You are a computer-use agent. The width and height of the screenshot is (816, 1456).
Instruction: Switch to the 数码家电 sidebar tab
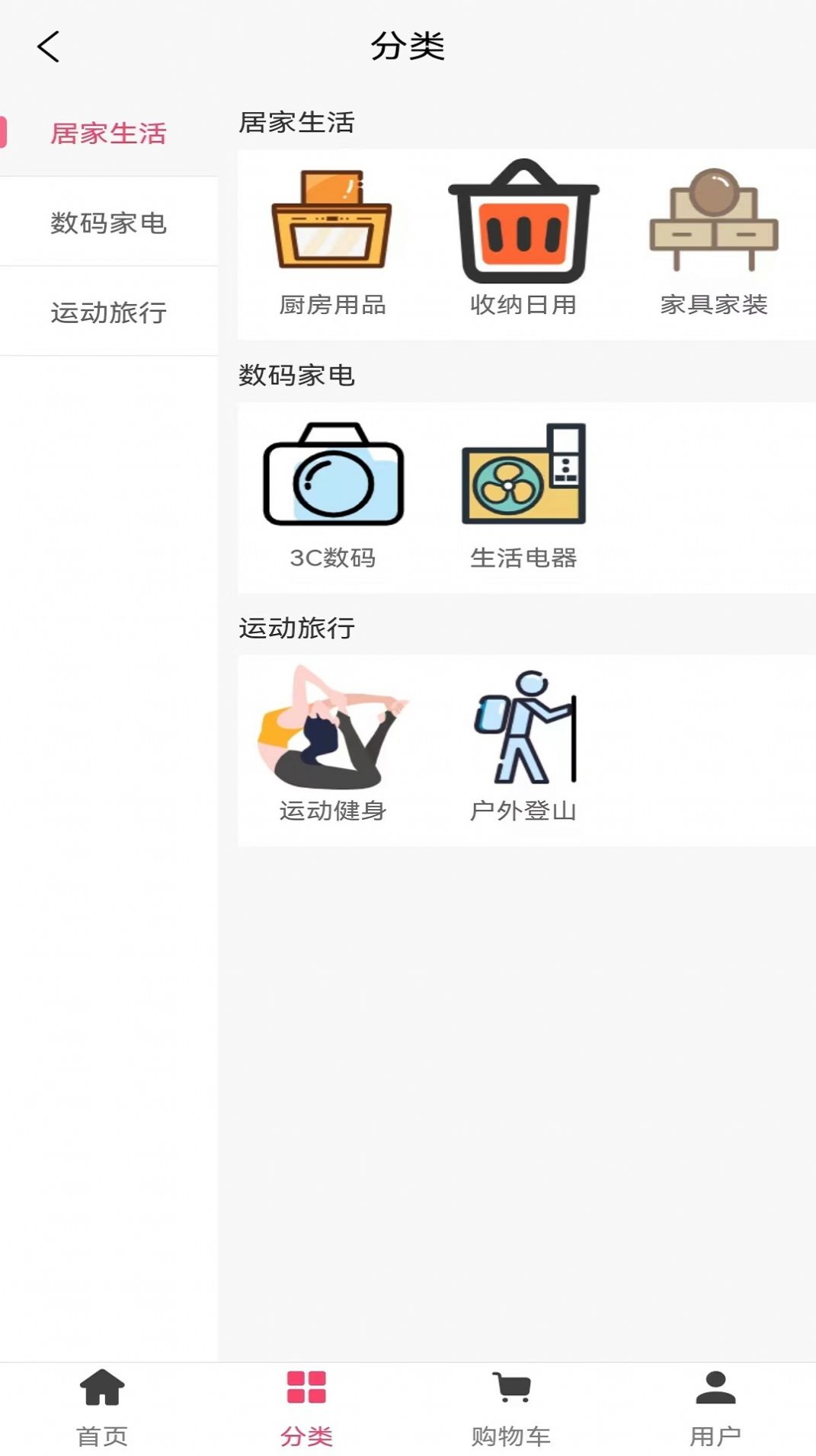109,223
